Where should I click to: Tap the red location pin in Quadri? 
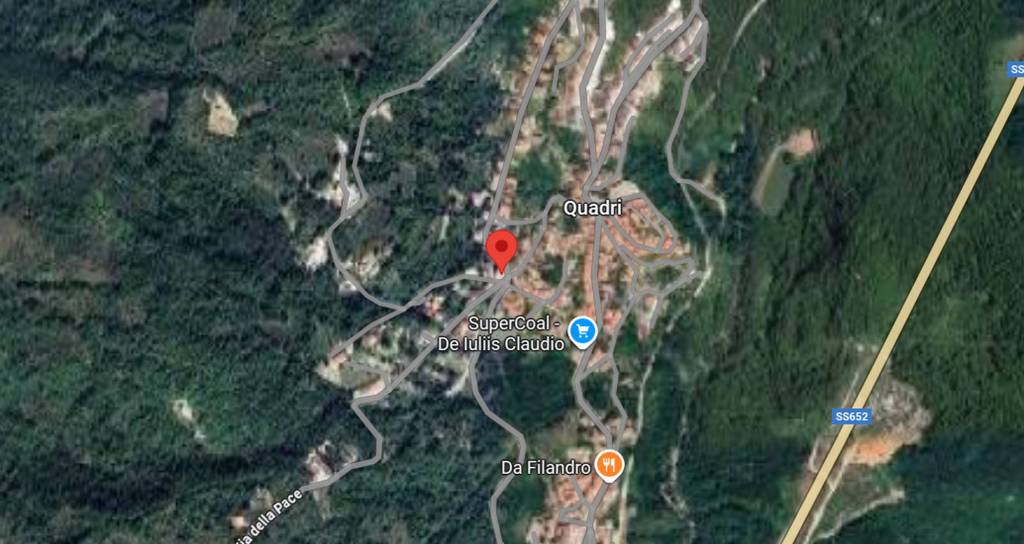pyautogui.click(x=500, y=249)
